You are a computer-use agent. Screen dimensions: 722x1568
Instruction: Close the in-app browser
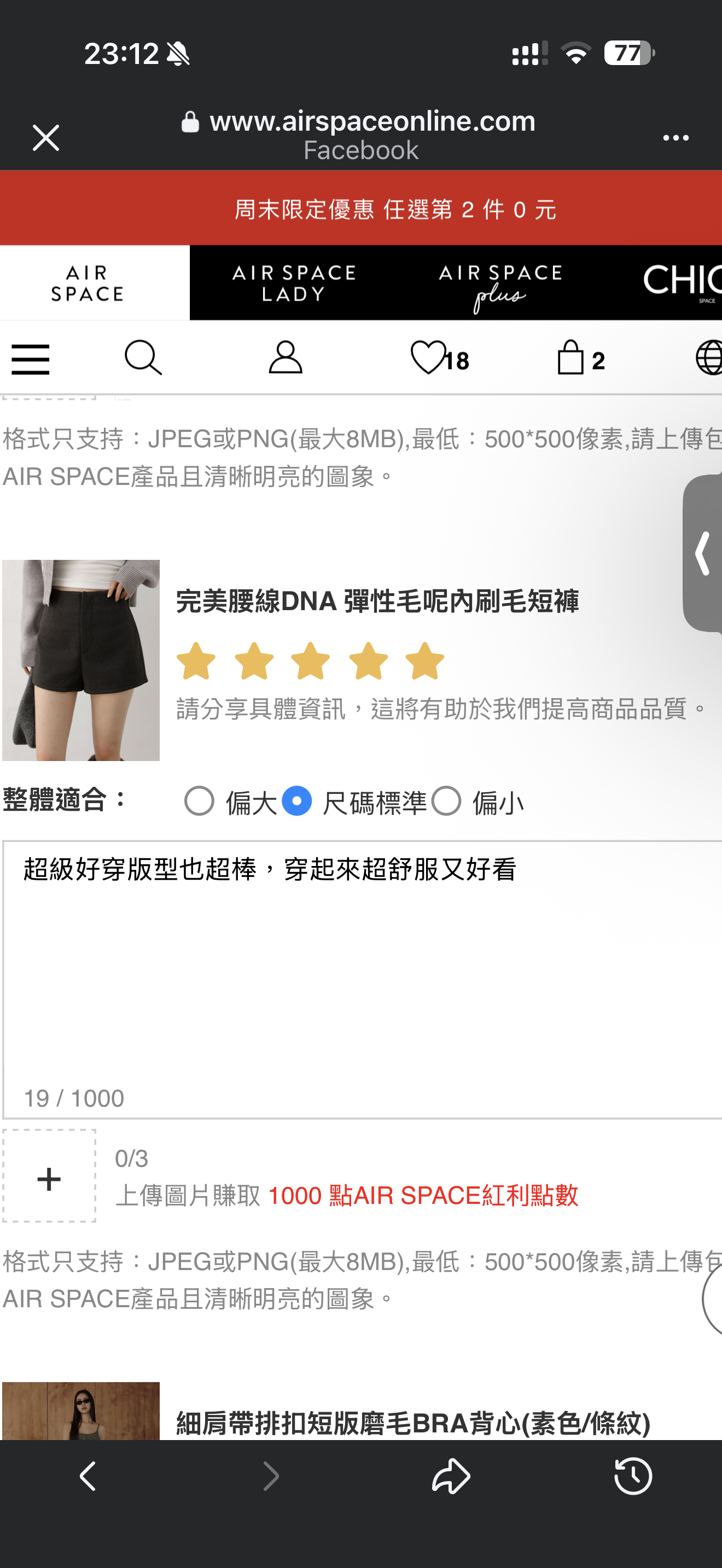pos(45,138)
